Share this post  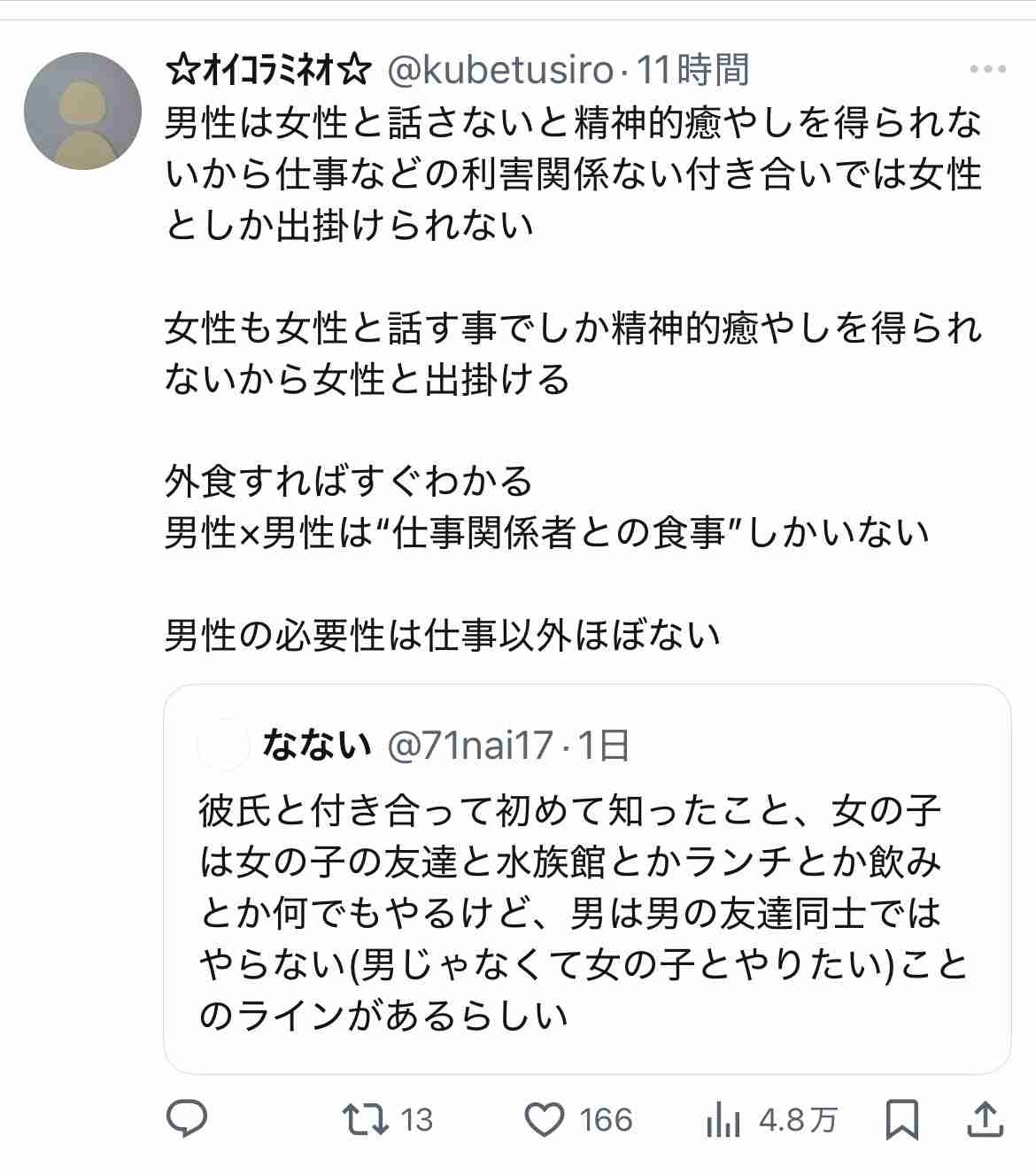986,1119
